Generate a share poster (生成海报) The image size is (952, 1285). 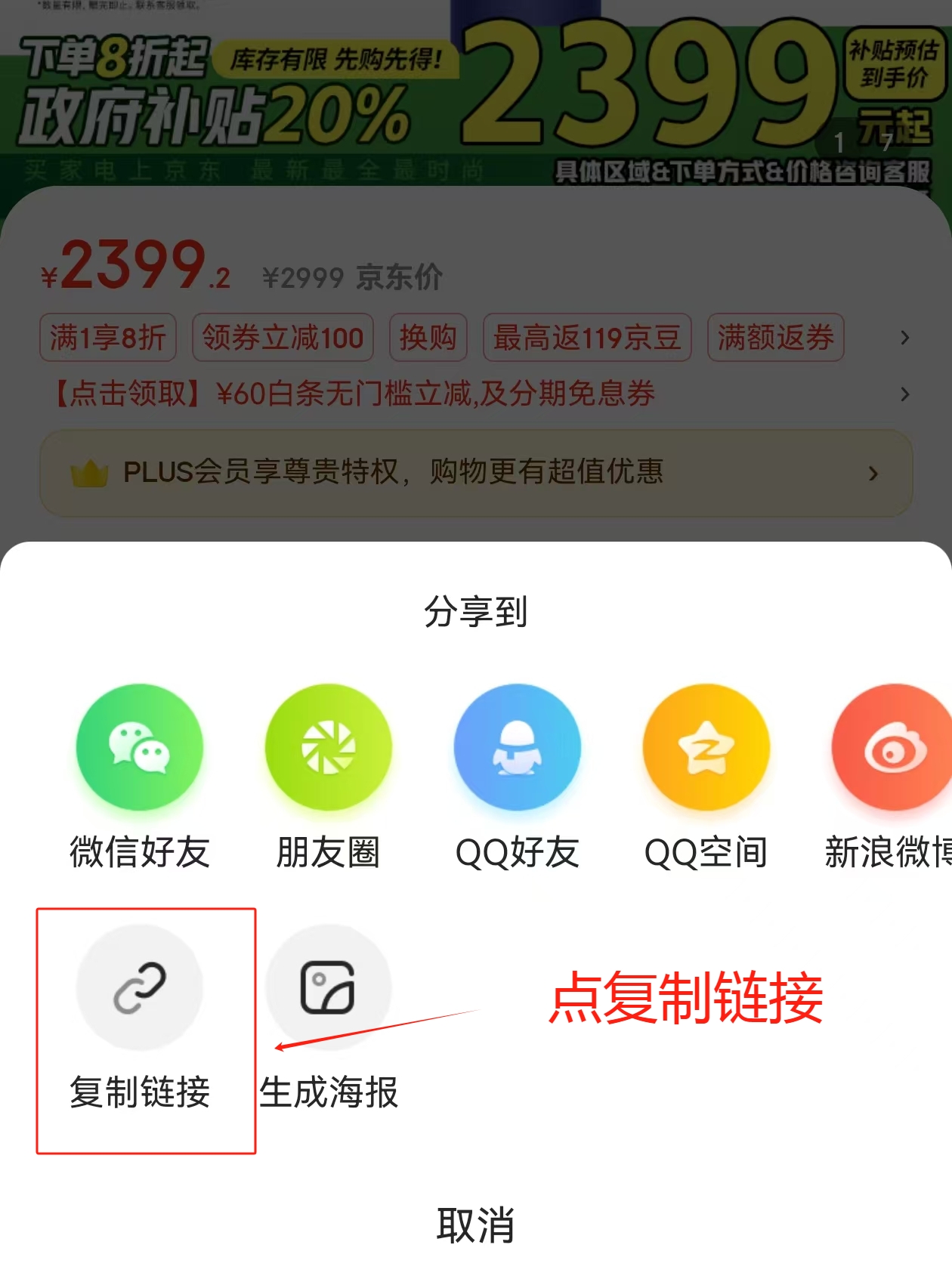click(x=329, y=987)
